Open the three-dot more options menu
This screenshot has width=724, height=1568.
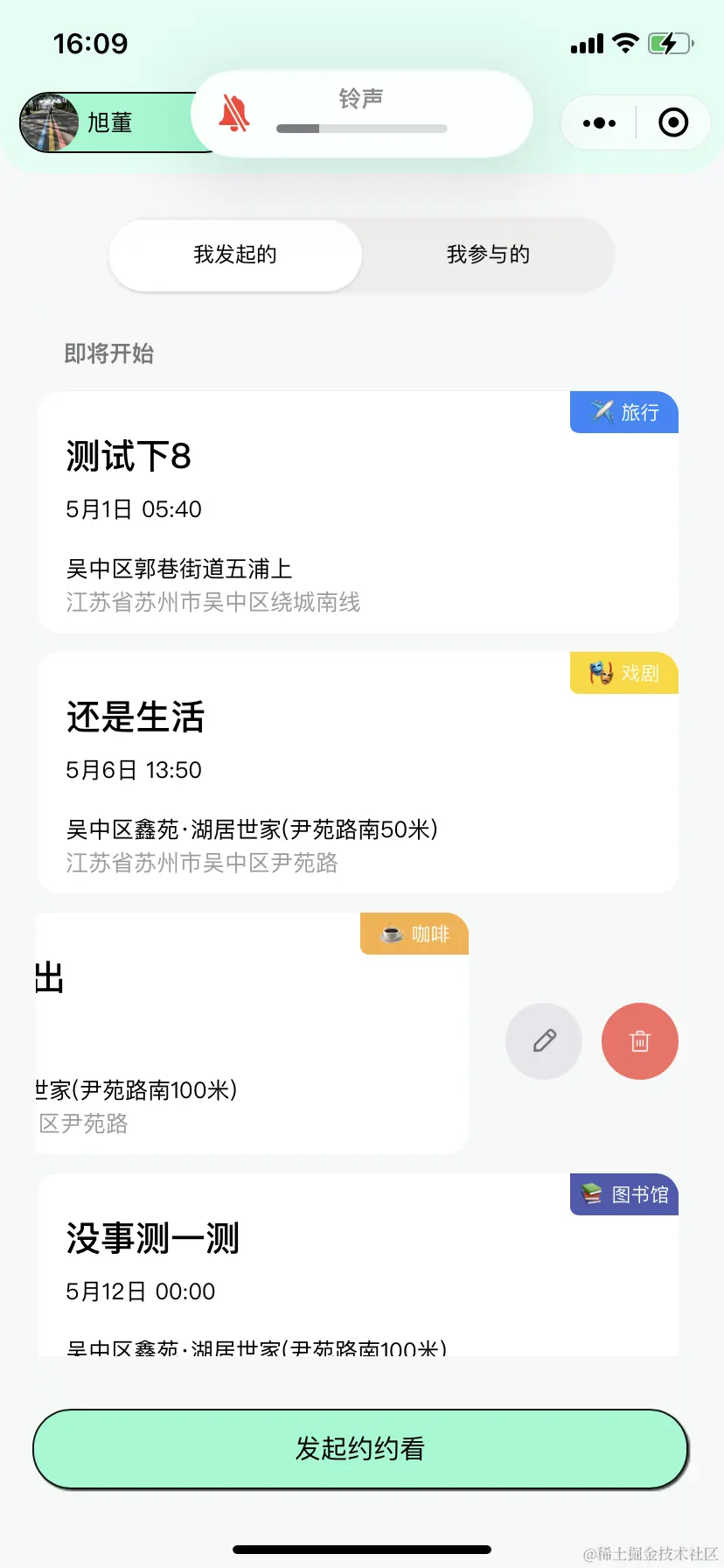pyautogui.click(x=598, y=122)
